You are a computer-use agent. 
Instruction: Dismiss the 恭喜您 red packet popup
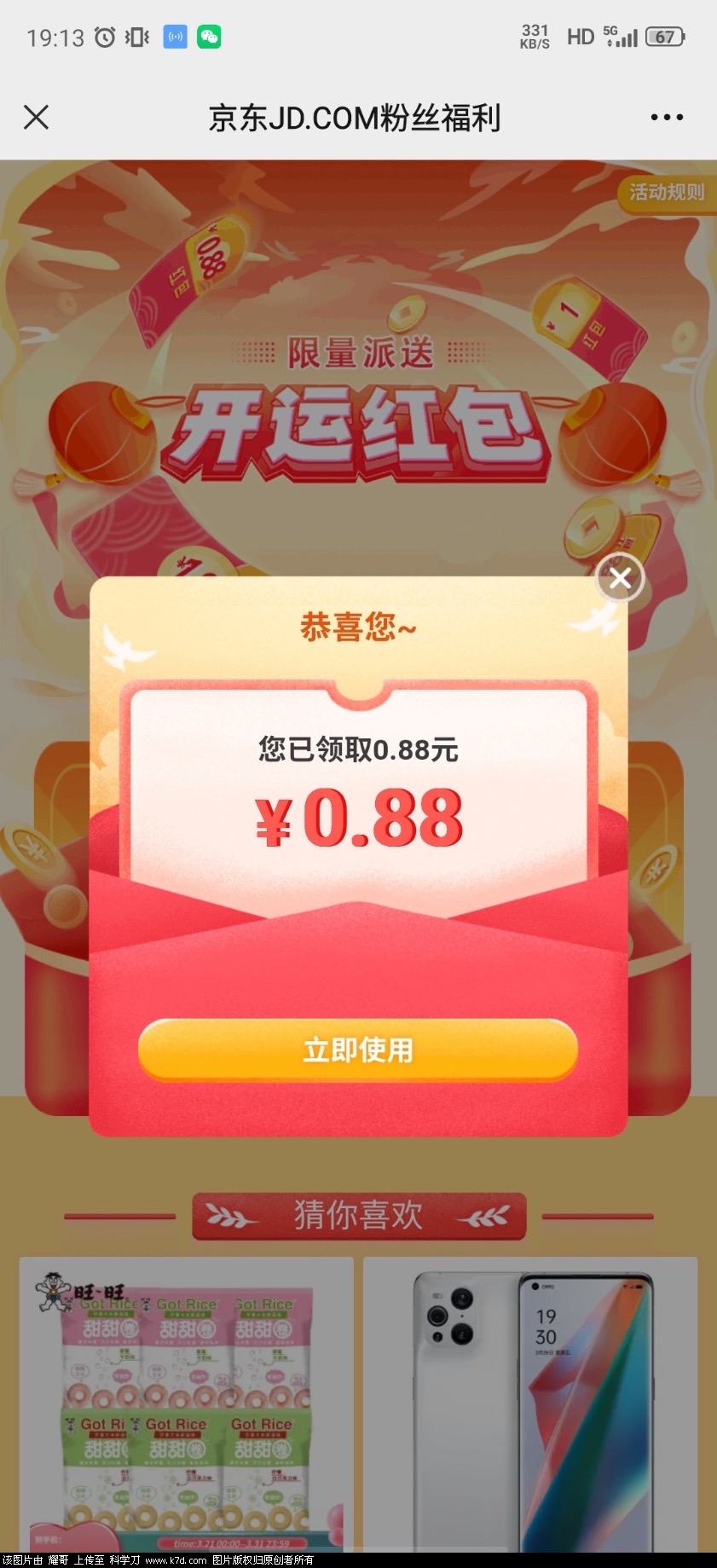[620, 578]
